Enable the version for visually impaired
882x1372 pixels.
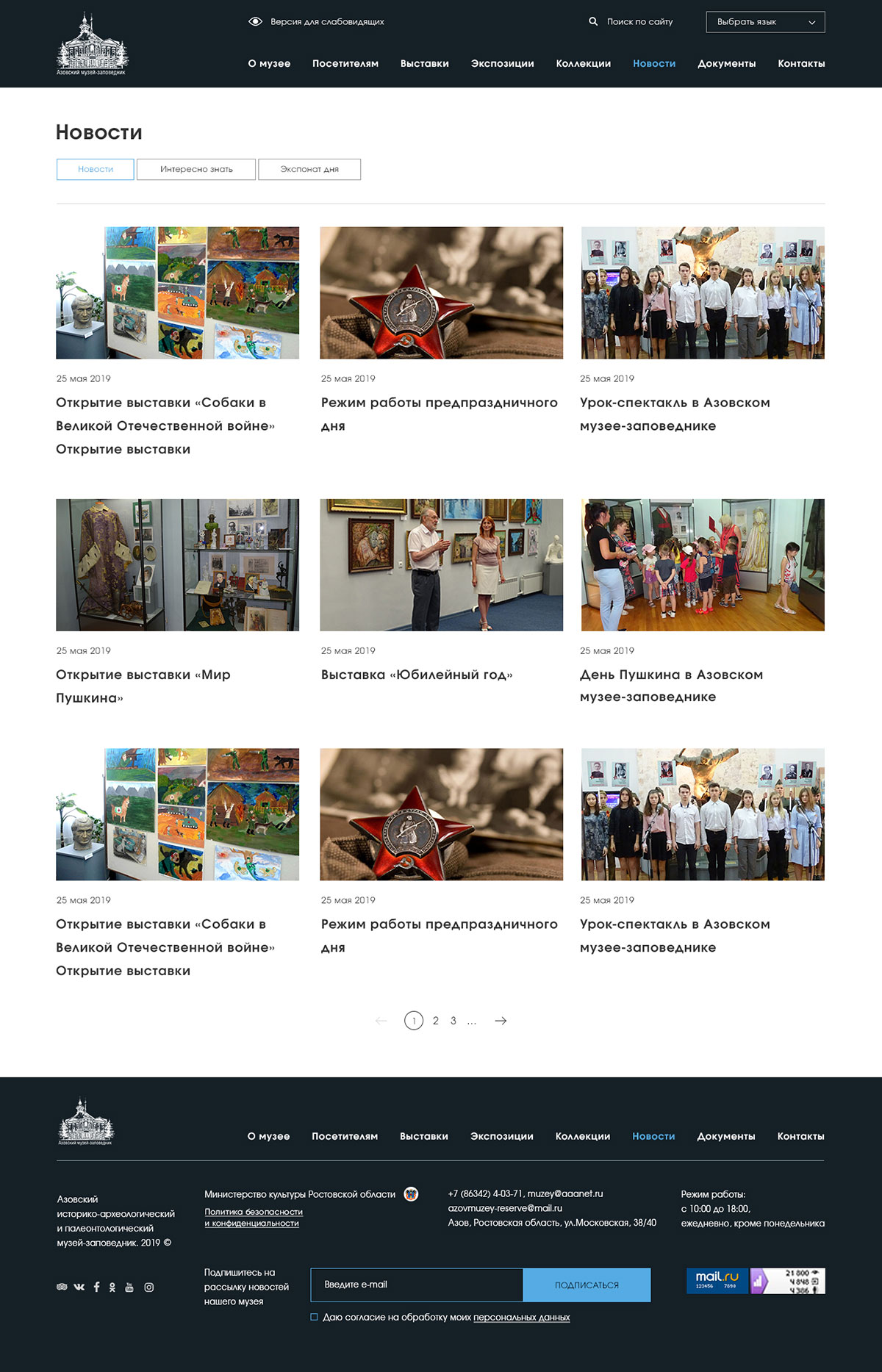(317, 22)
